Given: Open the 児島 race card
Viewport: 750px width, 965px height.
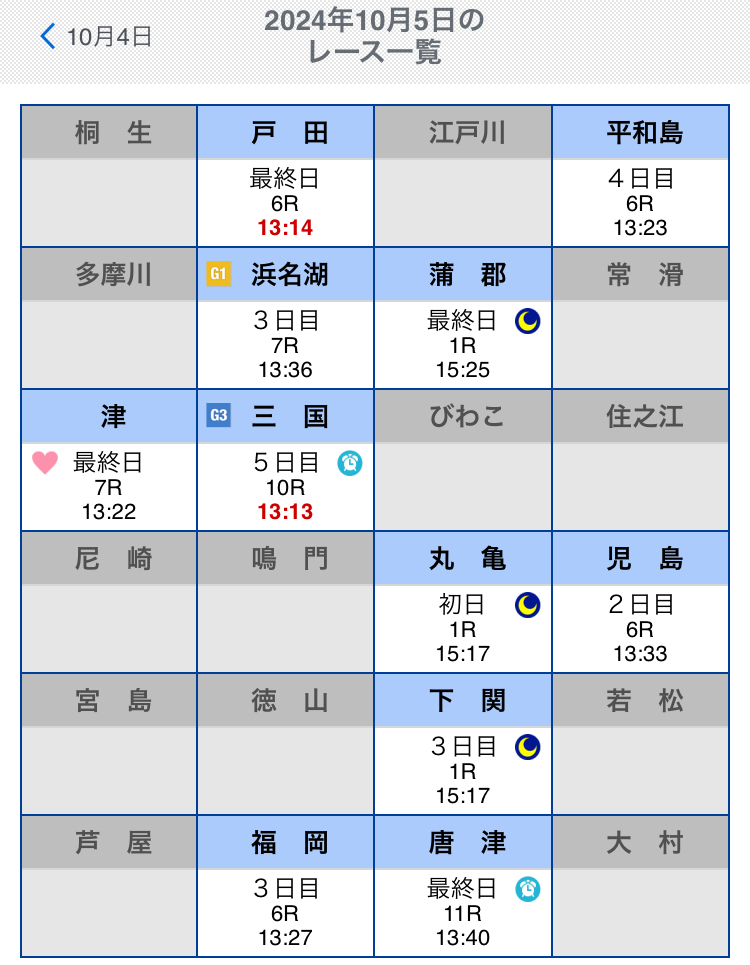Looking at the screenshot, I should pos(640,629).
